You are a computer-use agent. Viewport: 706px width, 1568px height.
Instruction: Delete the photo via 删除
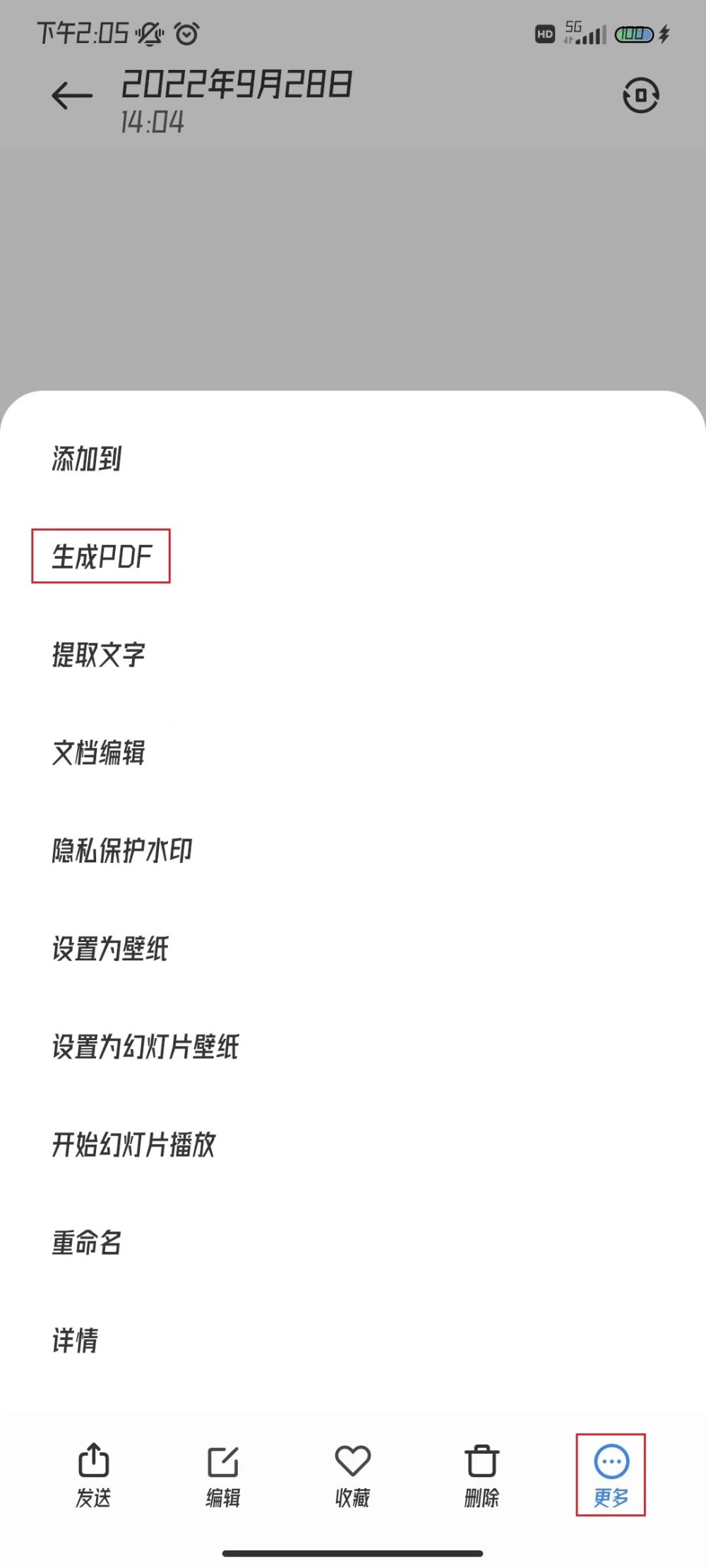[x=481, y=1475]
